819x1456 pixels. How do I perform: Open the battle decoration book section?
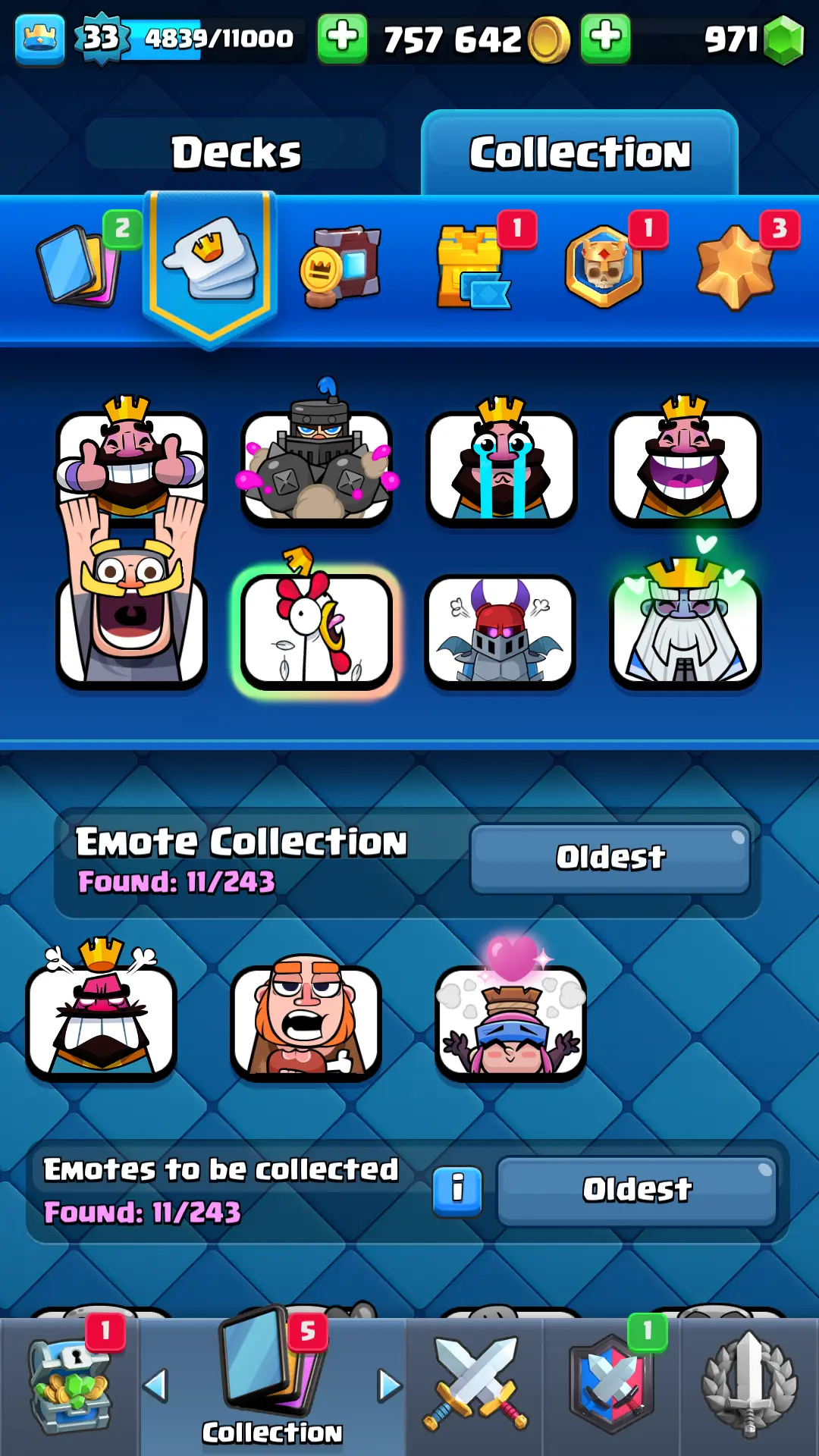click(341, 267)
